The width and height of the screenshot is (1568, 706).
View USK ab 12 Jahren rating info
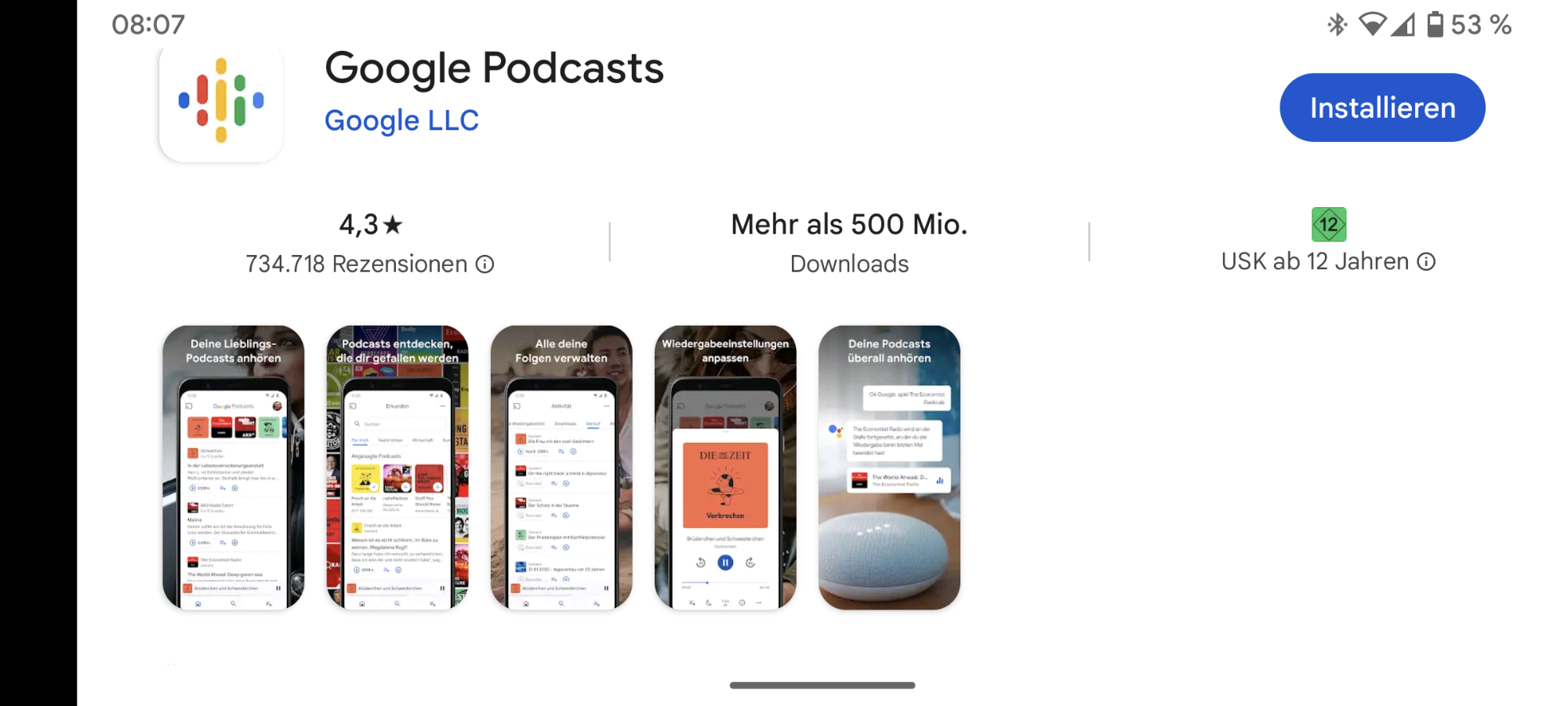click(x=1427, y=262)
